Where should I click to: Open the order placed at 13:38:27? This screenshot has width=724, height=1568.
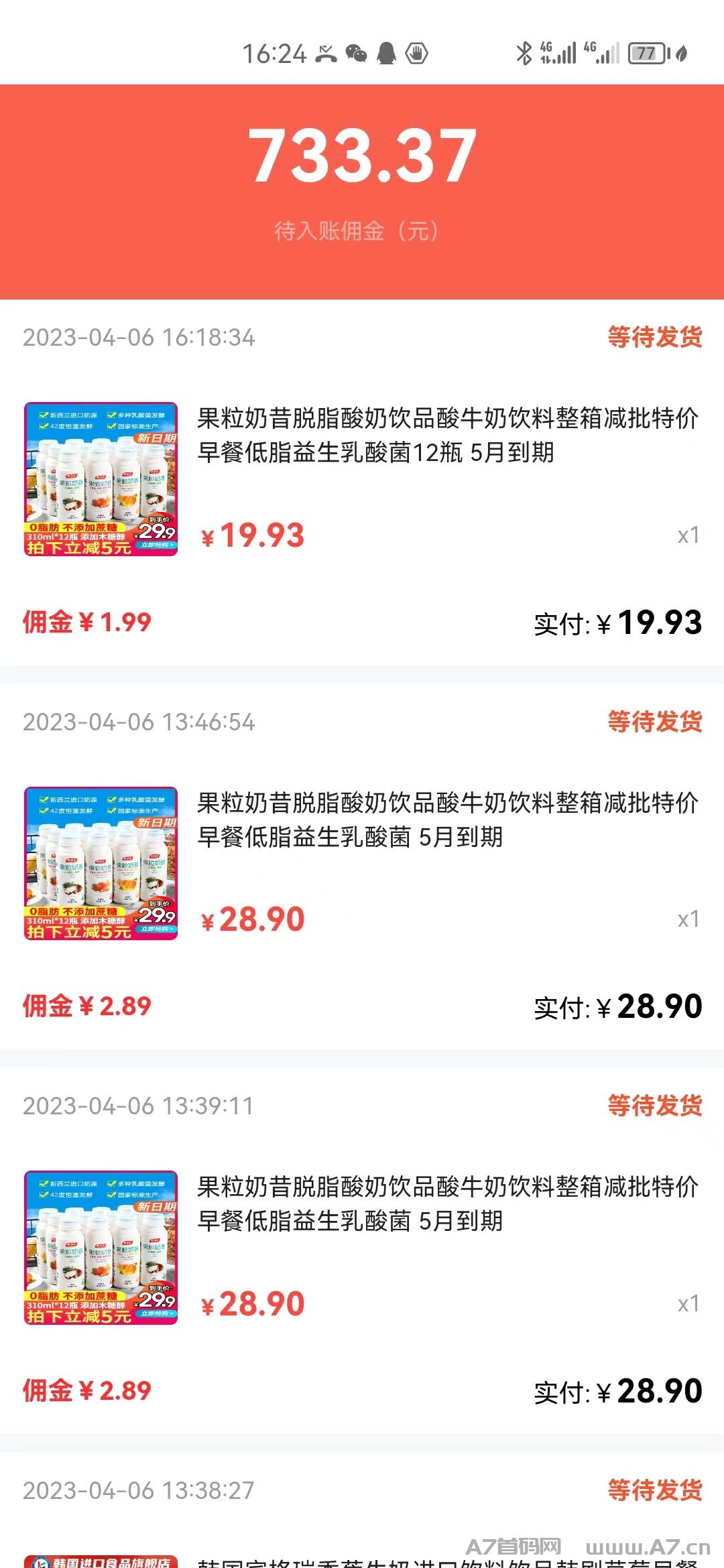(x=362, y=1510)
